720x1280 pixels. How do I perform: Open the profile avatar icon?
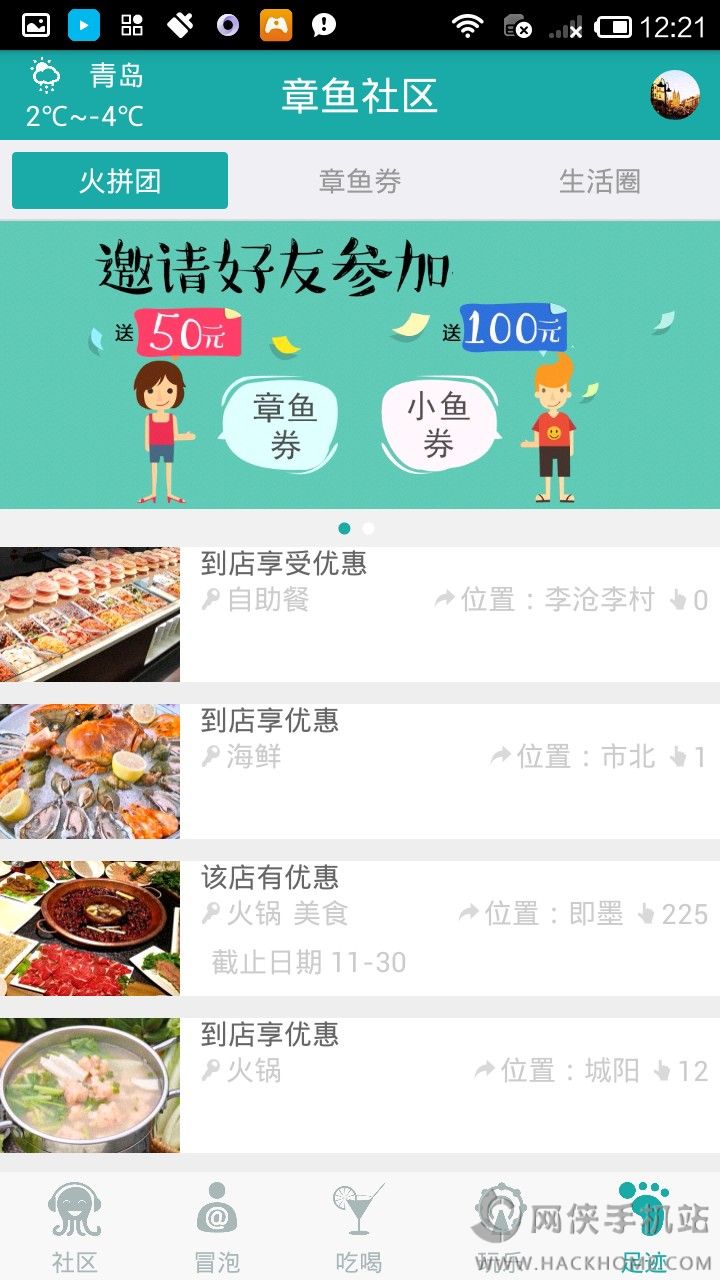point(674,96)
